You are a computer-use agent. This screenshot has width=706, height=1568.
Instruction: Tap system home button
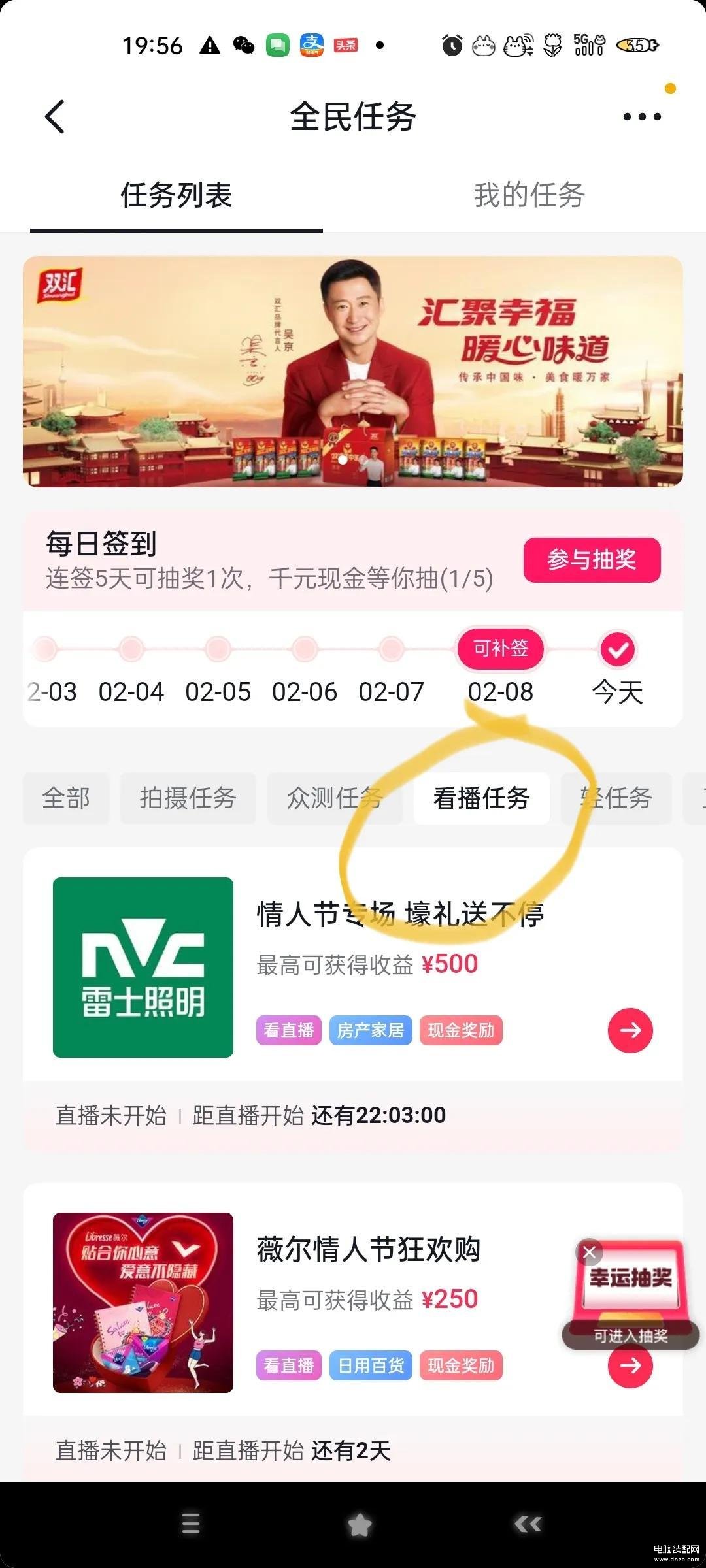pos(359,1524)
